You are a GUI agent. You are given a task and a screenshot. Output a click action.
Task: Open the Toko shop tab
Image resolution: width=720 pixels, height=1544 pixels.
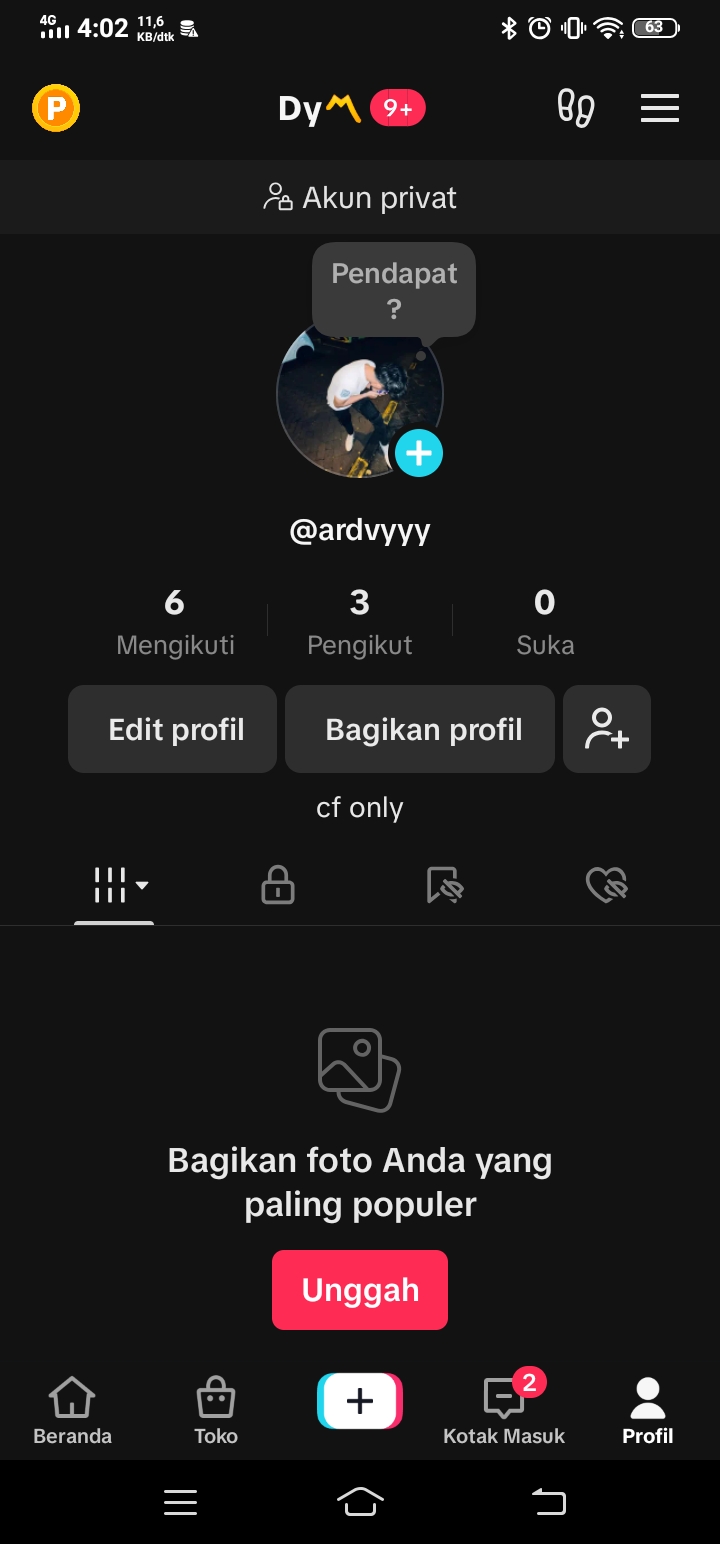point(216,1410)
